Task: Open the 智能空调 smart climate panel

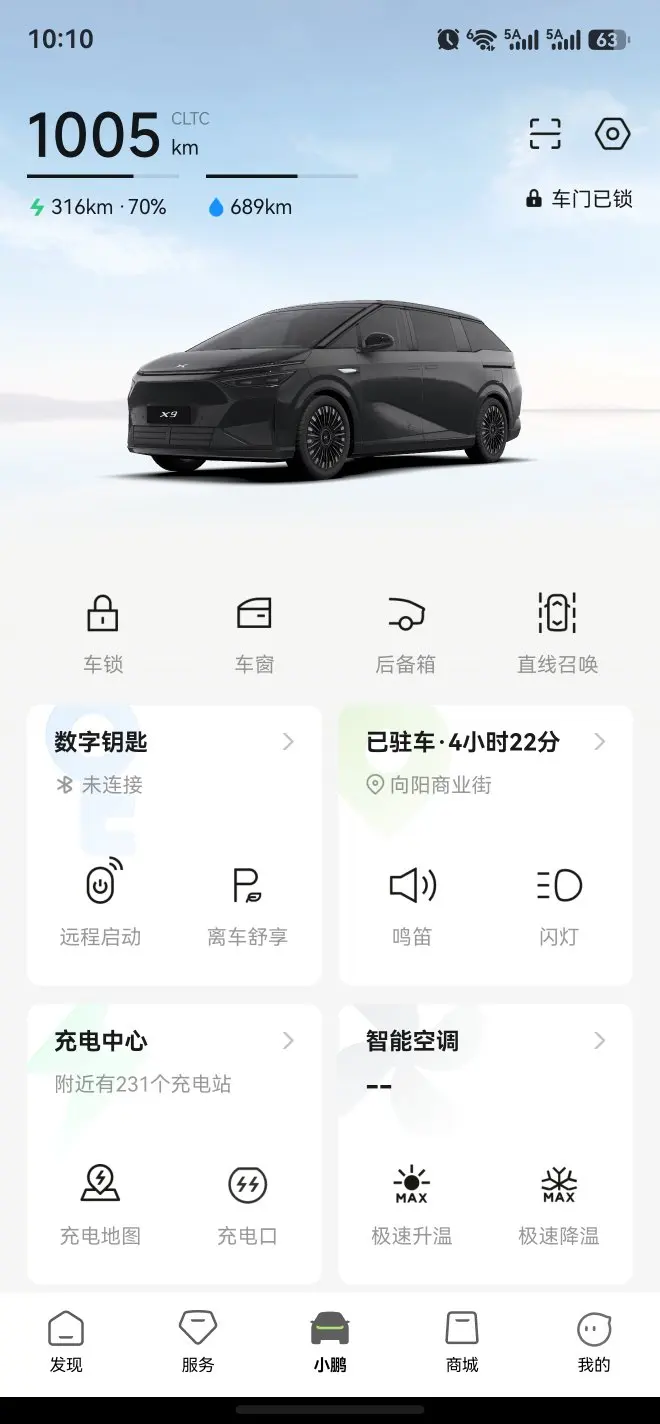Action: (486, 1041)
